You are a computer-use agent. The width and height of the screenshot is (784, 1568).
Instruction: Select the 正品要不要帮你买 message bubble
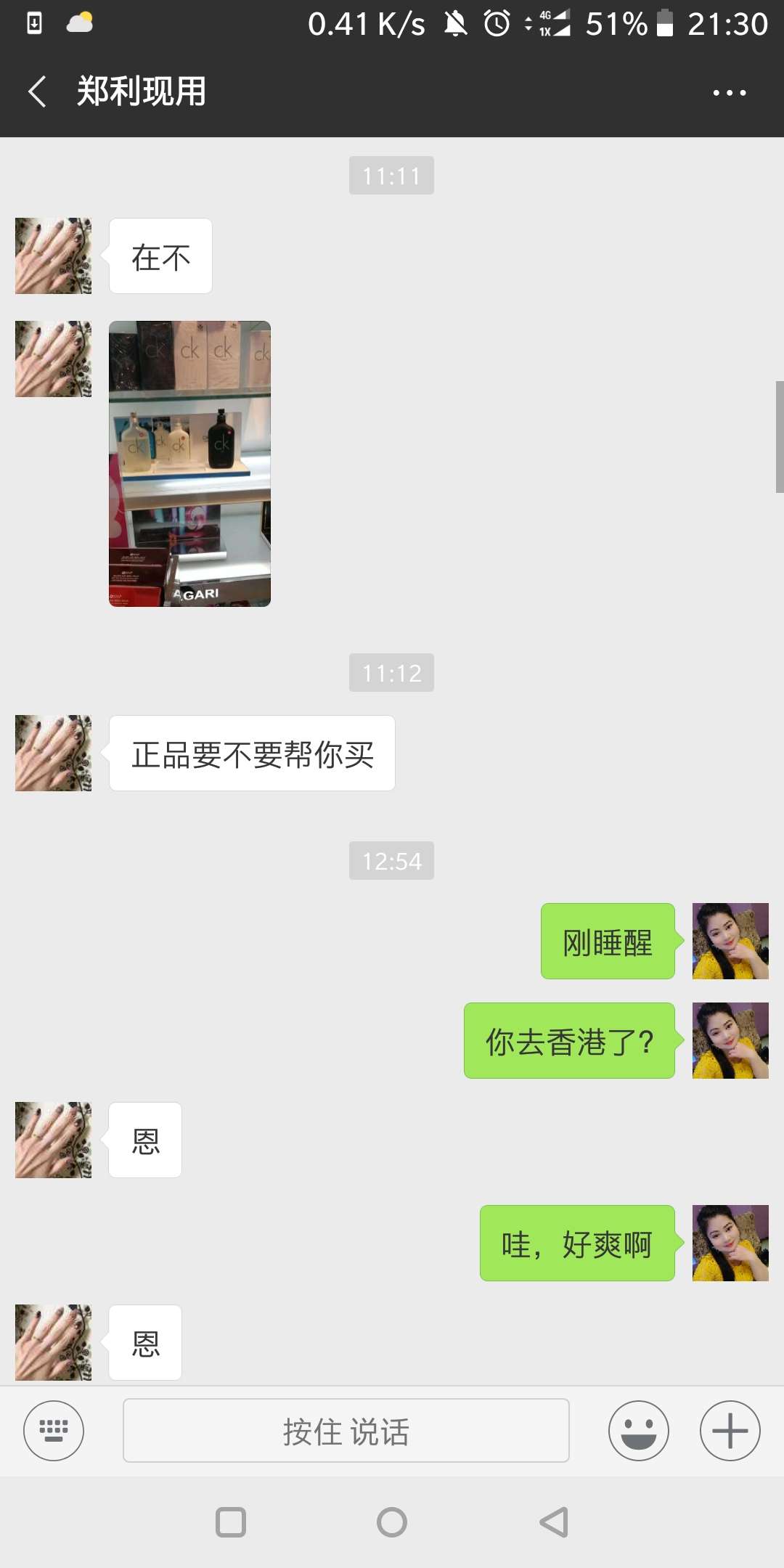tap(251, 753)
